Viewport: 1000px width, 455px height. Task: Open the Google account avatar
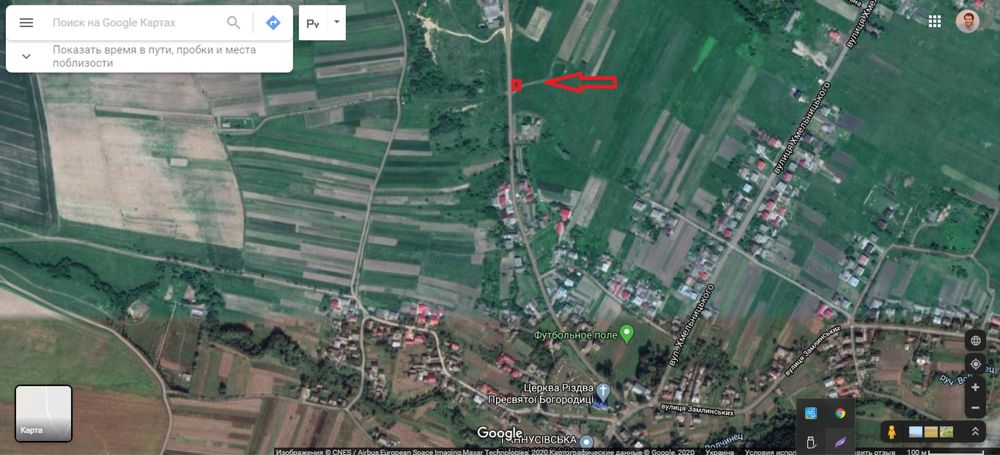967,21
